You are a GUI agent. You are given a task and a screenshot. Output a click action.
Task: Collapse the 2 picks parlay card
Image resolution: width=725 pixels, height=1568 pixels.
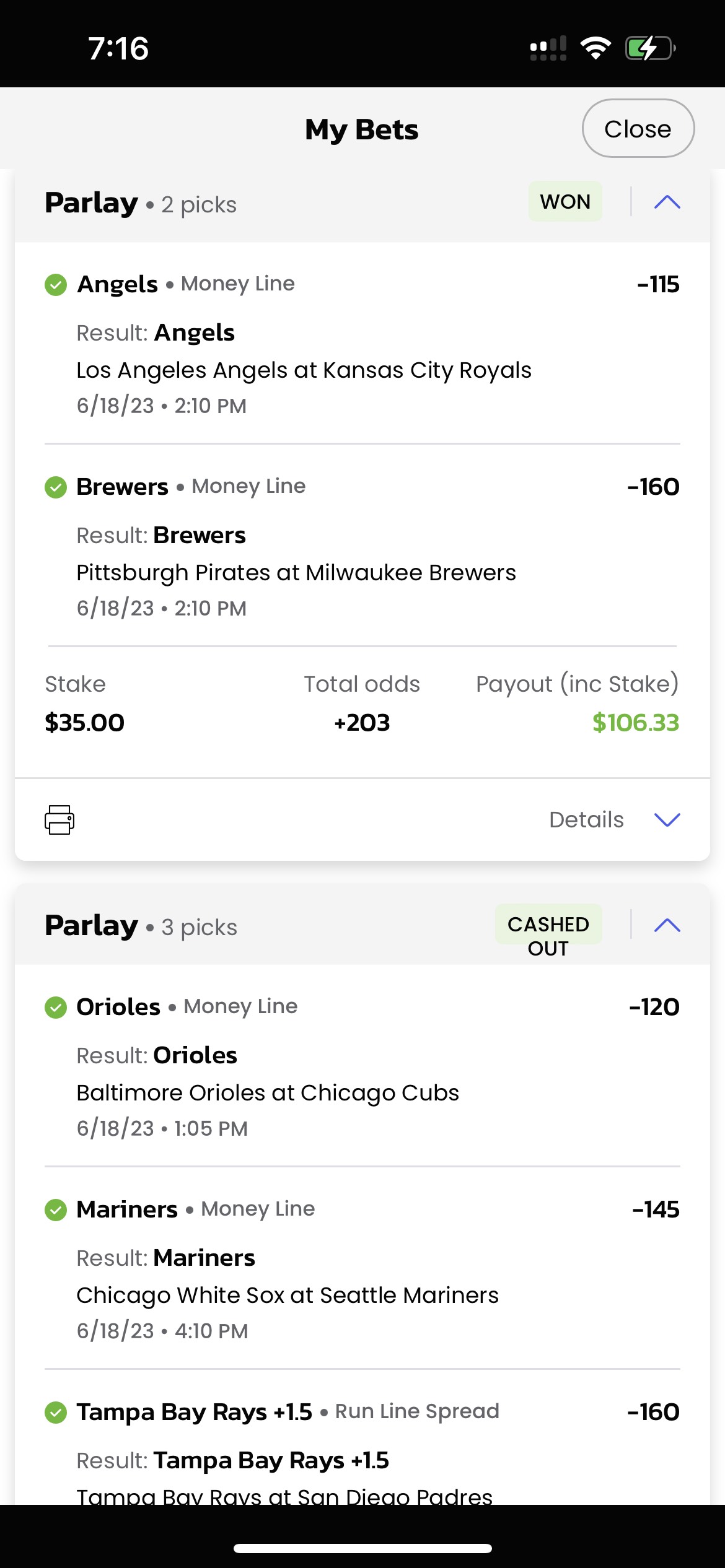coord(667,202)
